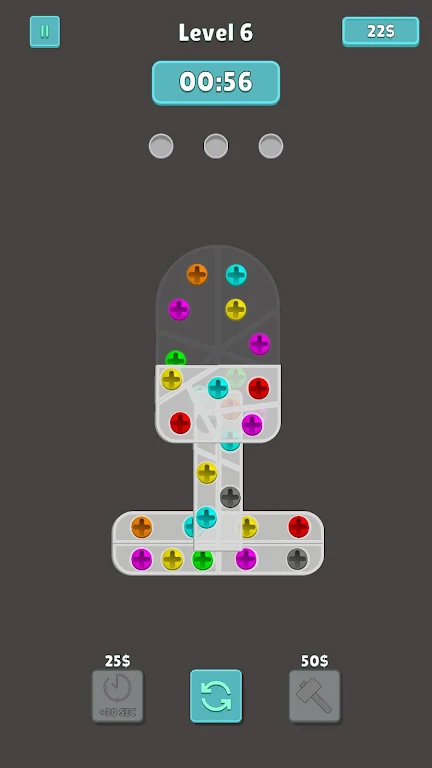The height and width of the screenshot is (768, 432).
Task: Buy +30 sec extra time booster
Action: 118,696
